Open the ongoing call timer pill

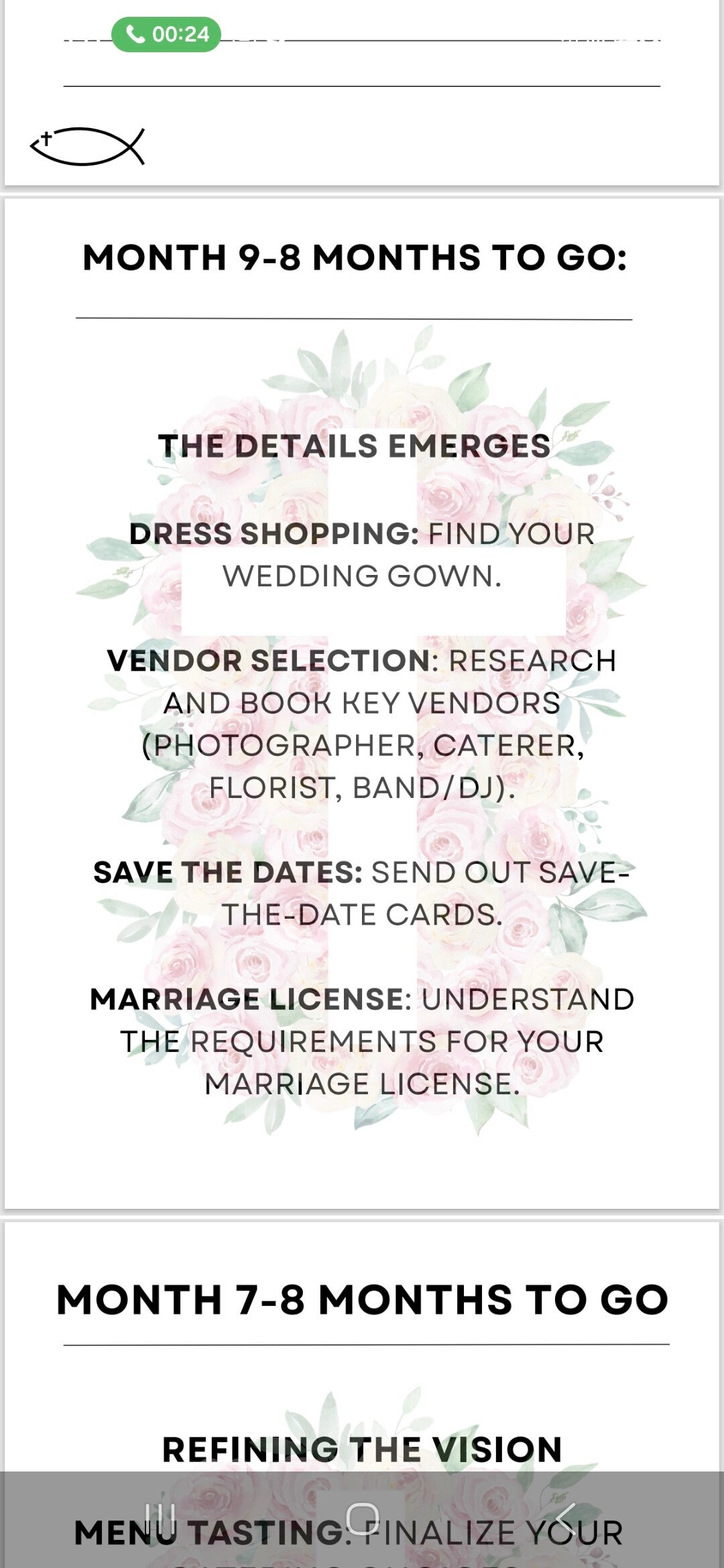coord(166,34)
